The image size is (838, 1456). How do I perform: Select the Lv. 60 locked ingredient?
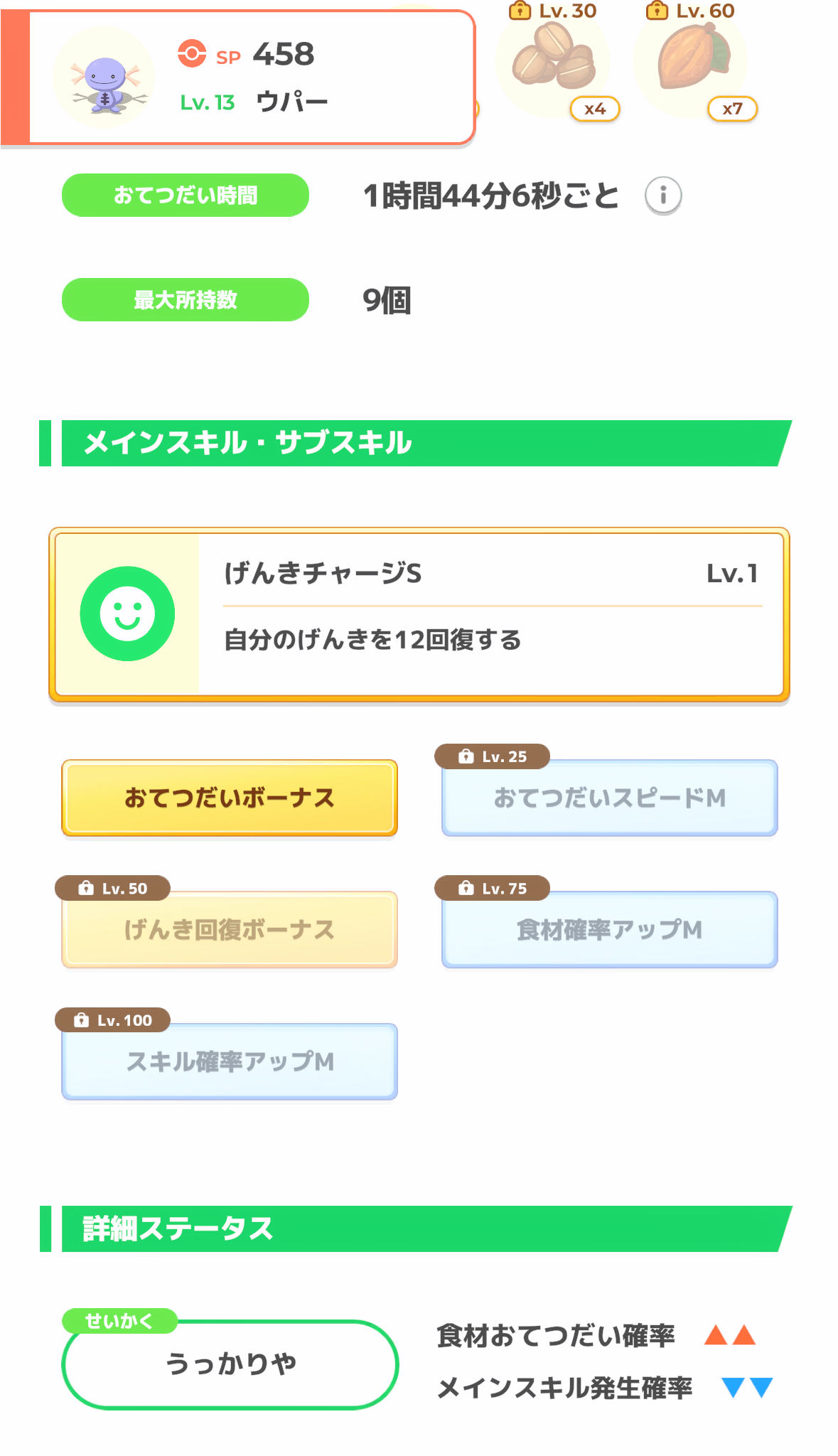pos(691,63)
